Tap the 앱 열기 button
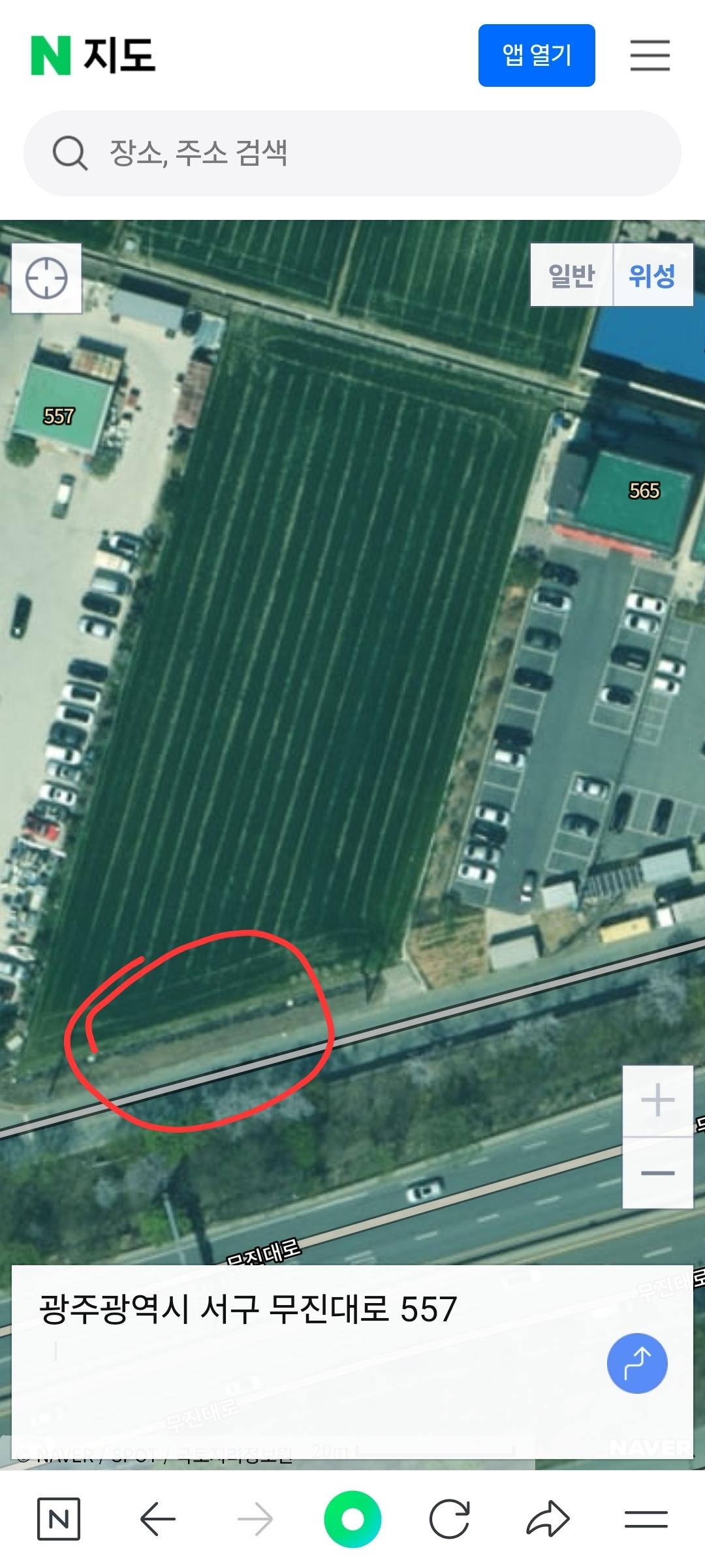 click(x=536, y=55)
